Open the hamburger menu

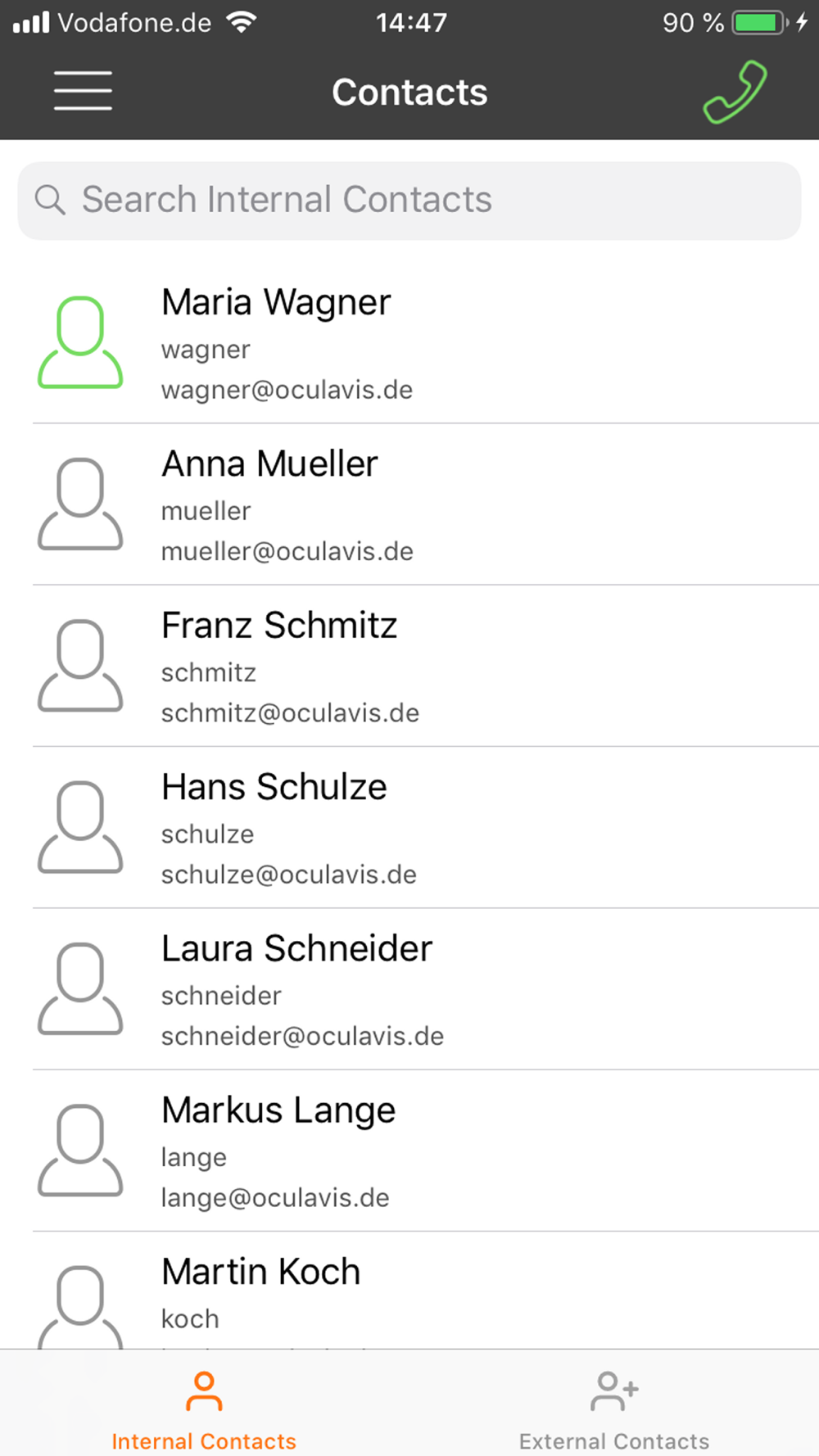(x=83, y=91)
